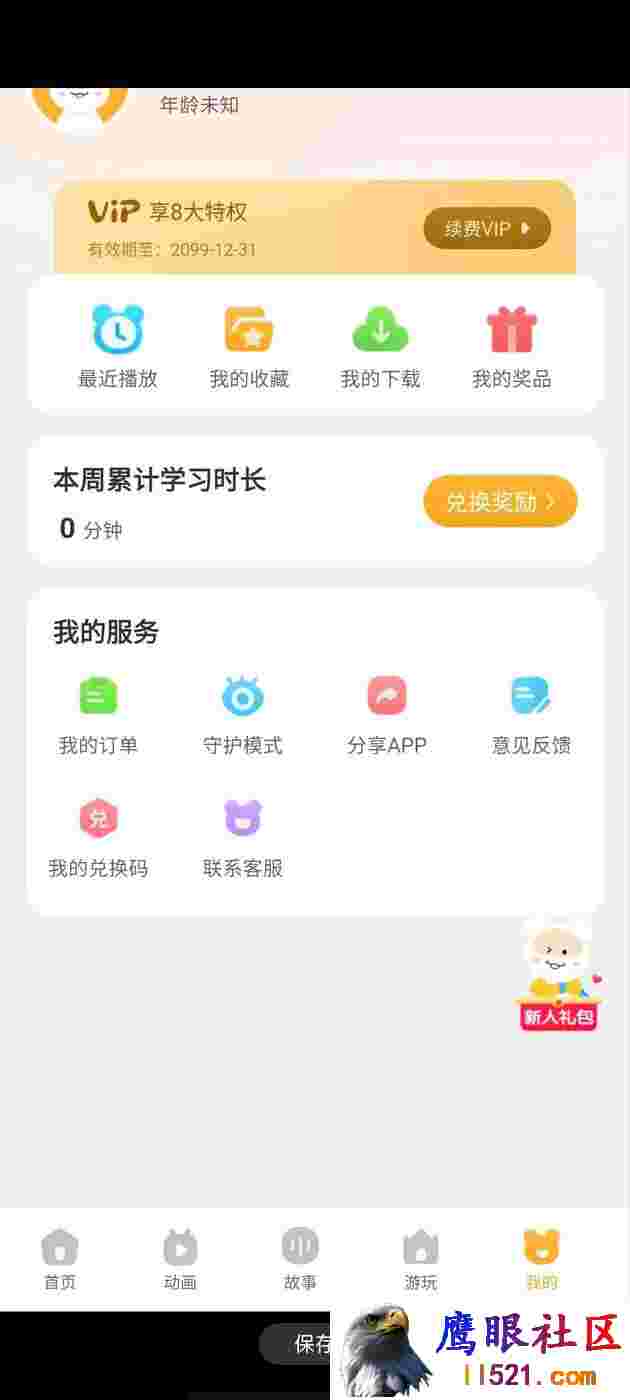Screen dimensions: 630x1400
Task: Enable 守护模式 guardian mode
Action: 243,716
